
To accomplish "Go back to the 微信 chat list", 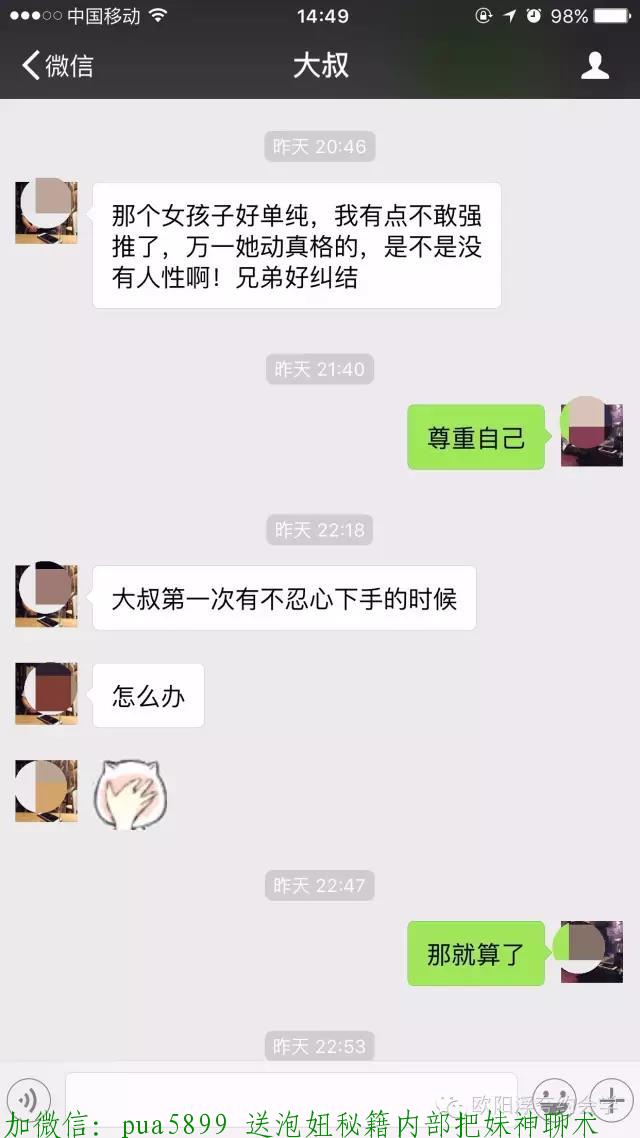I will (x=58, y=65).
